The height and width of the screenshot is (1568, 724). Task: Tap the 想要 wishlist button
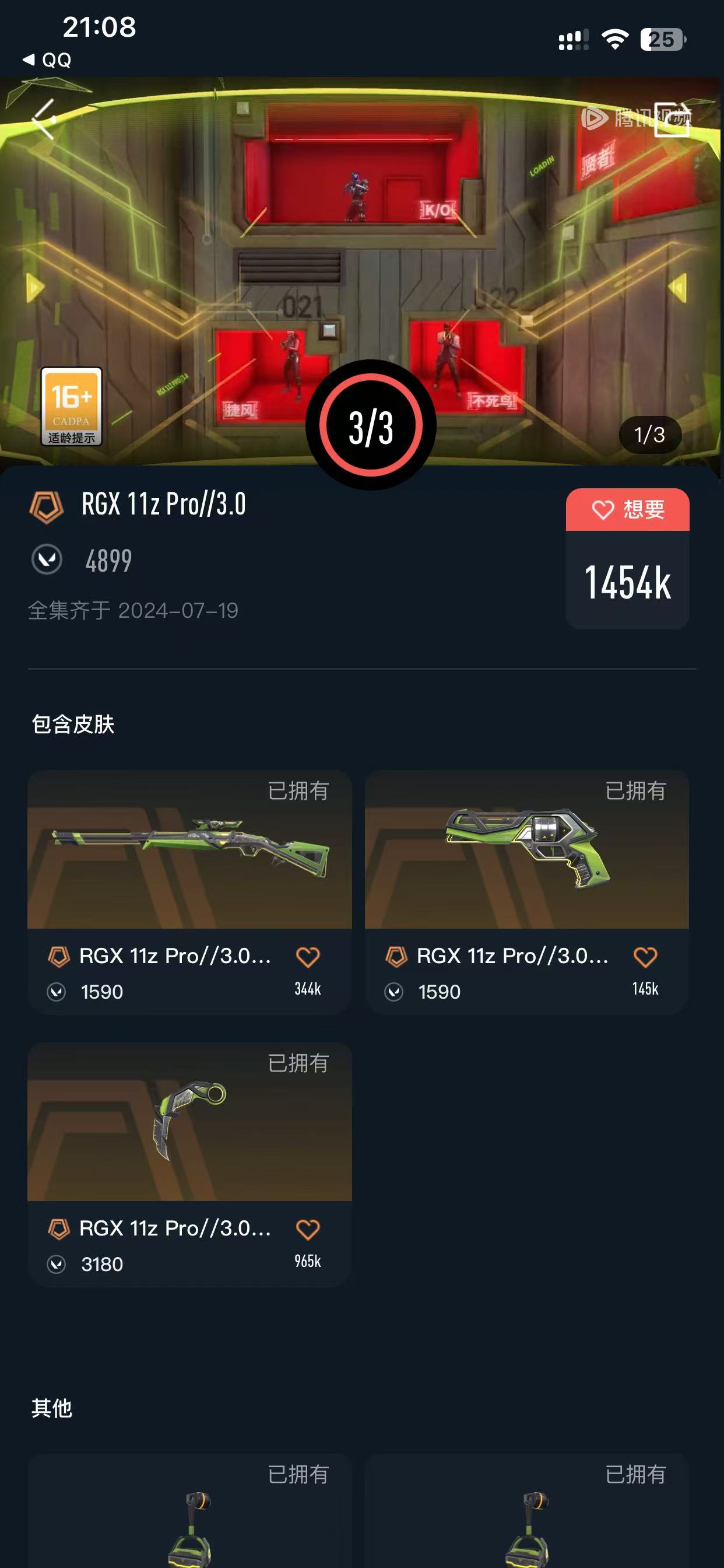tap(627, 509)
